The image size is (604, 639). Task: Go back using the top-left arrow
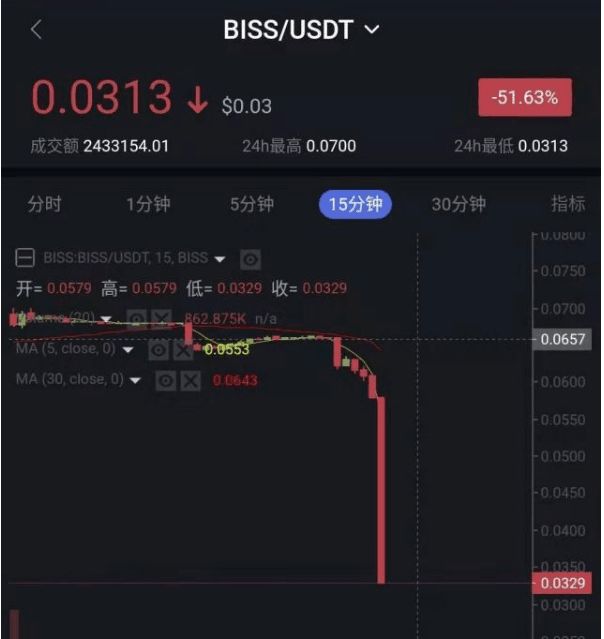(37, 30)
